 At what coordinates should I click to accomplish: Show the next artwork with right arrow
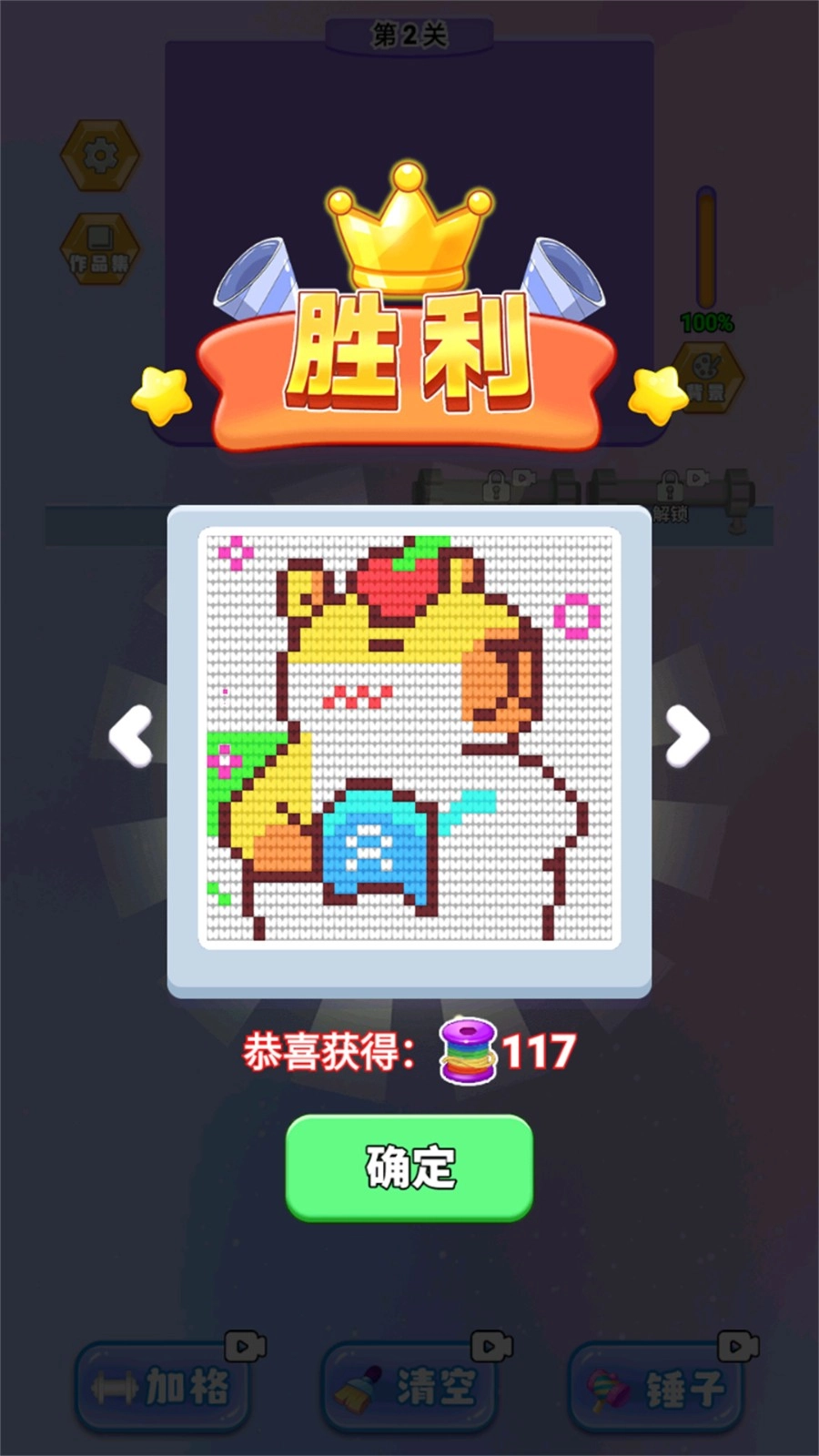pos(687,735)
